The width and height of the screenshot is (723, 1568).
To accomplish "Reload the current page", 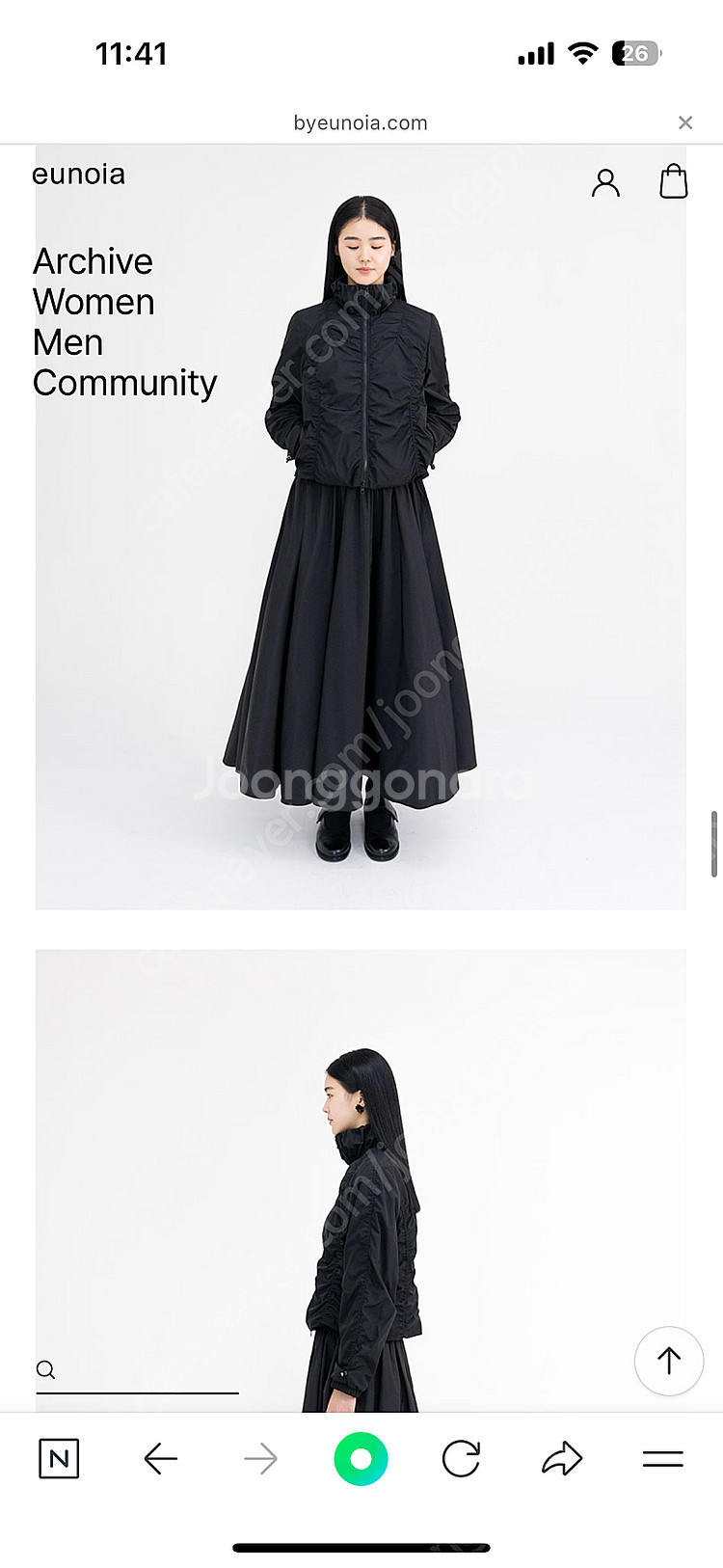I will [461, 1459].
